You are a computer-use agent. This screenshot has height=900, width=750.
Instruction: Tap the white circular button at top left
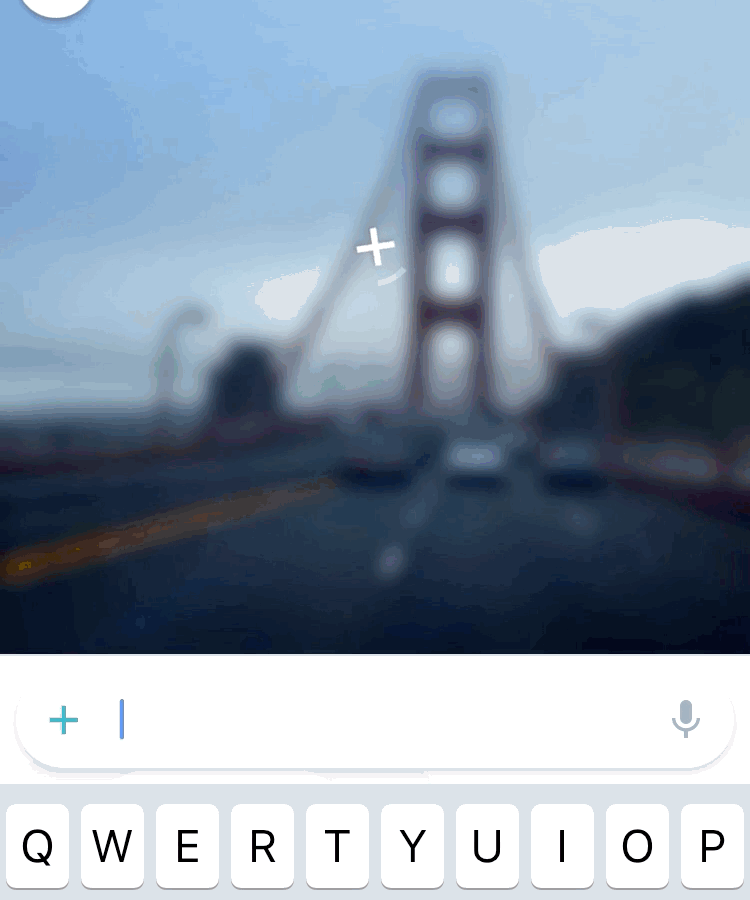coord(55,5)
